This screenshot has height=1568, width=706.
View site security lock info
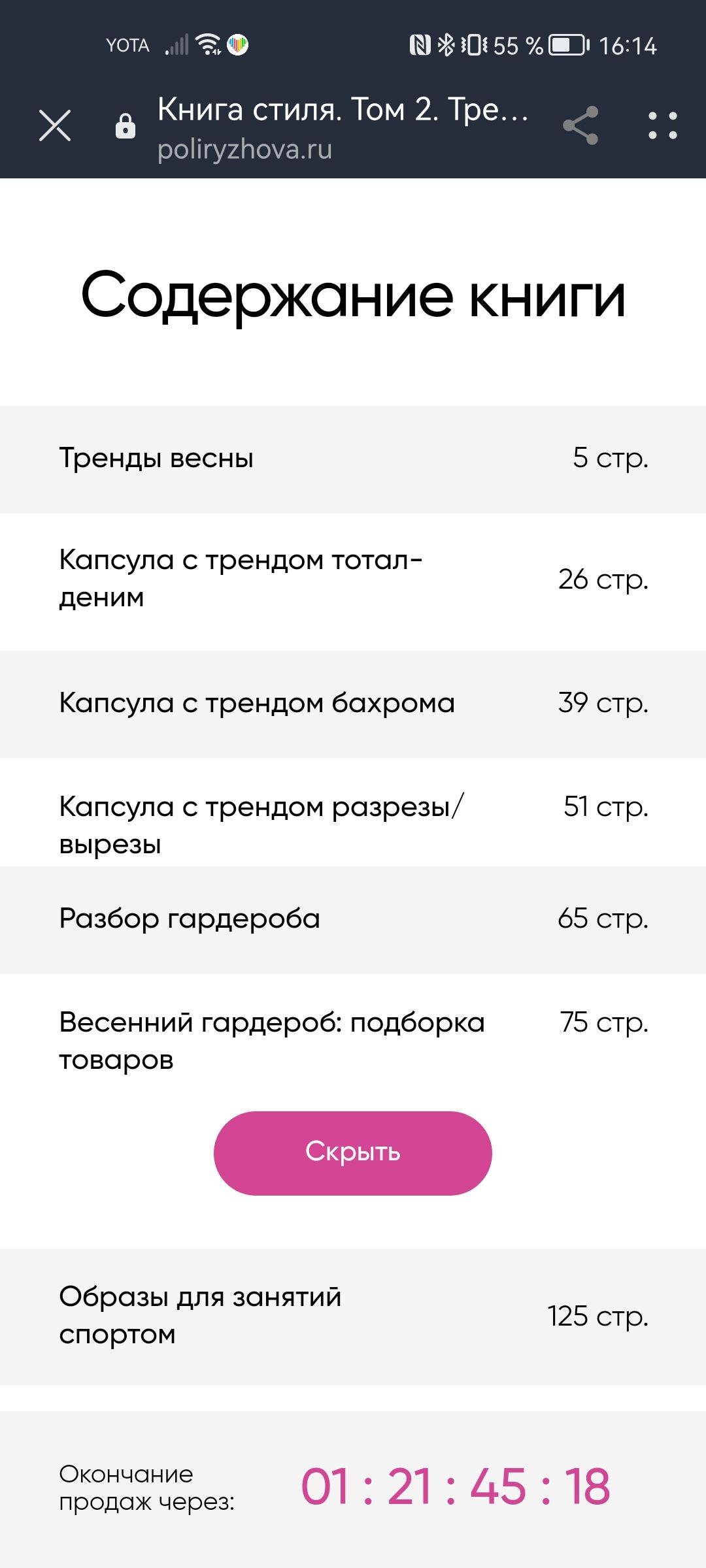(125, 126)
